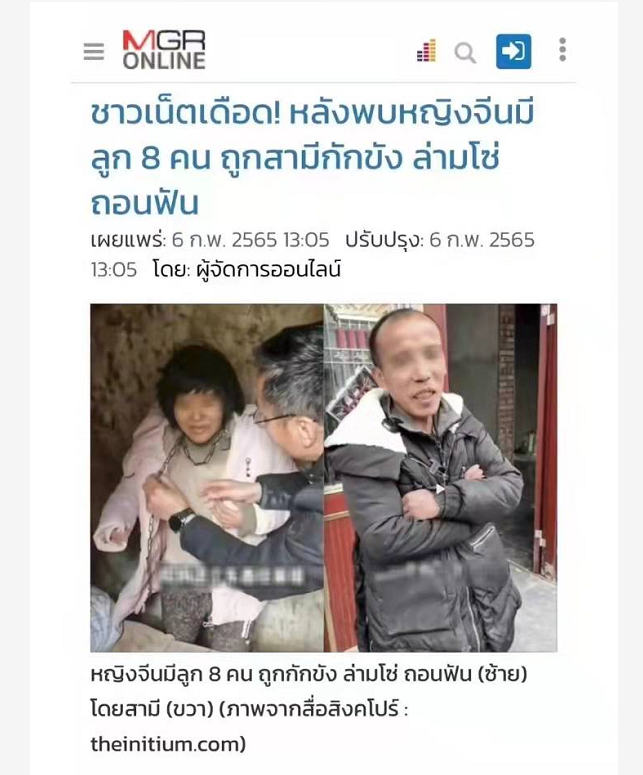Viewport: 643px width, 775px height.
Task: Open the three-dot overflow menu
Action: [x=563, y=50]
